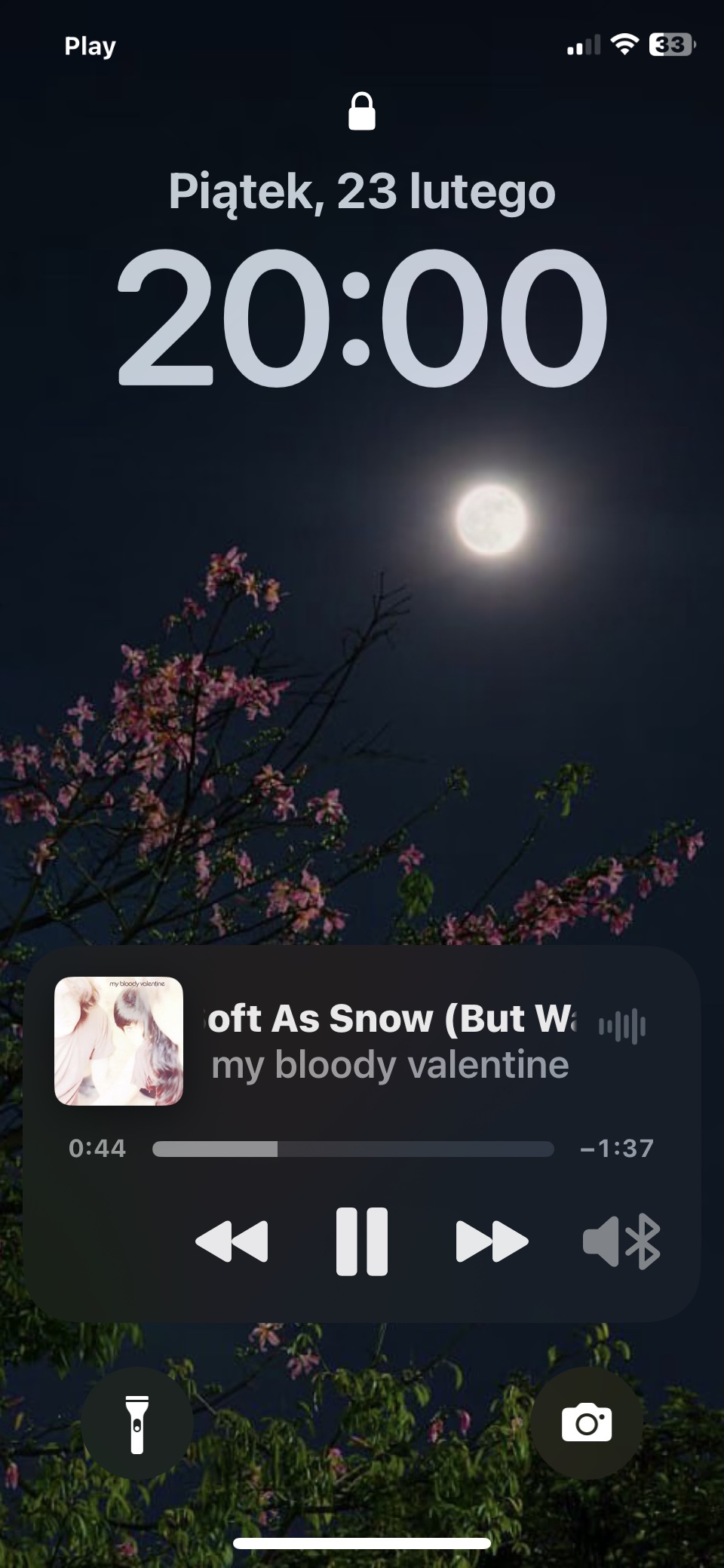The width and height of the screenshot is (724, 1568).
Task: Skip to the next track
Action: [492, 1241]
